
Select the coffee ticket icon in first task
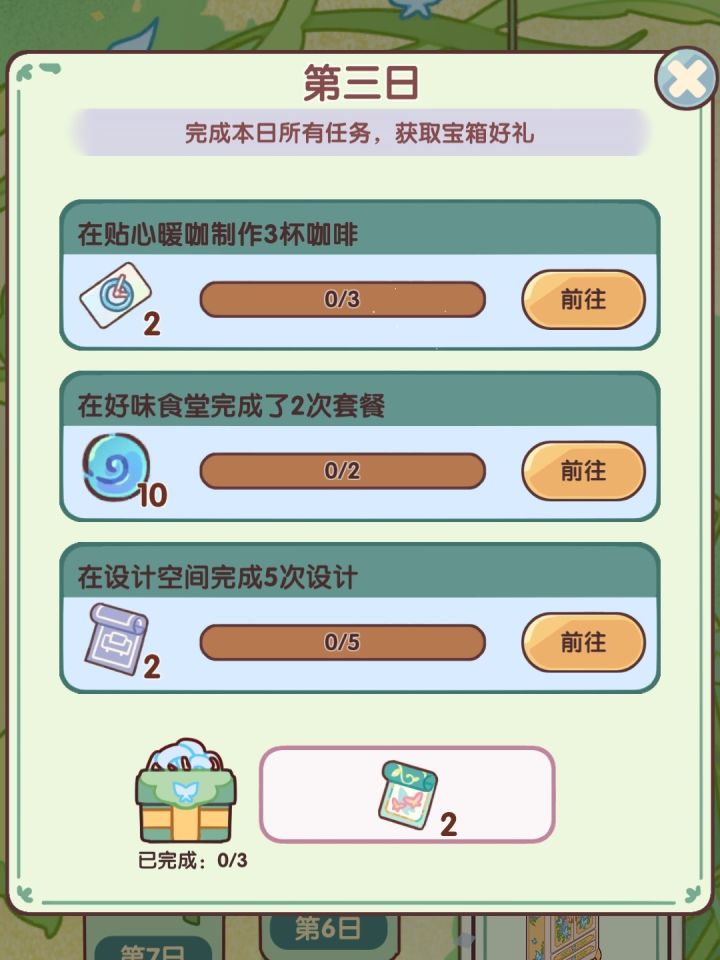click(118, 297)
